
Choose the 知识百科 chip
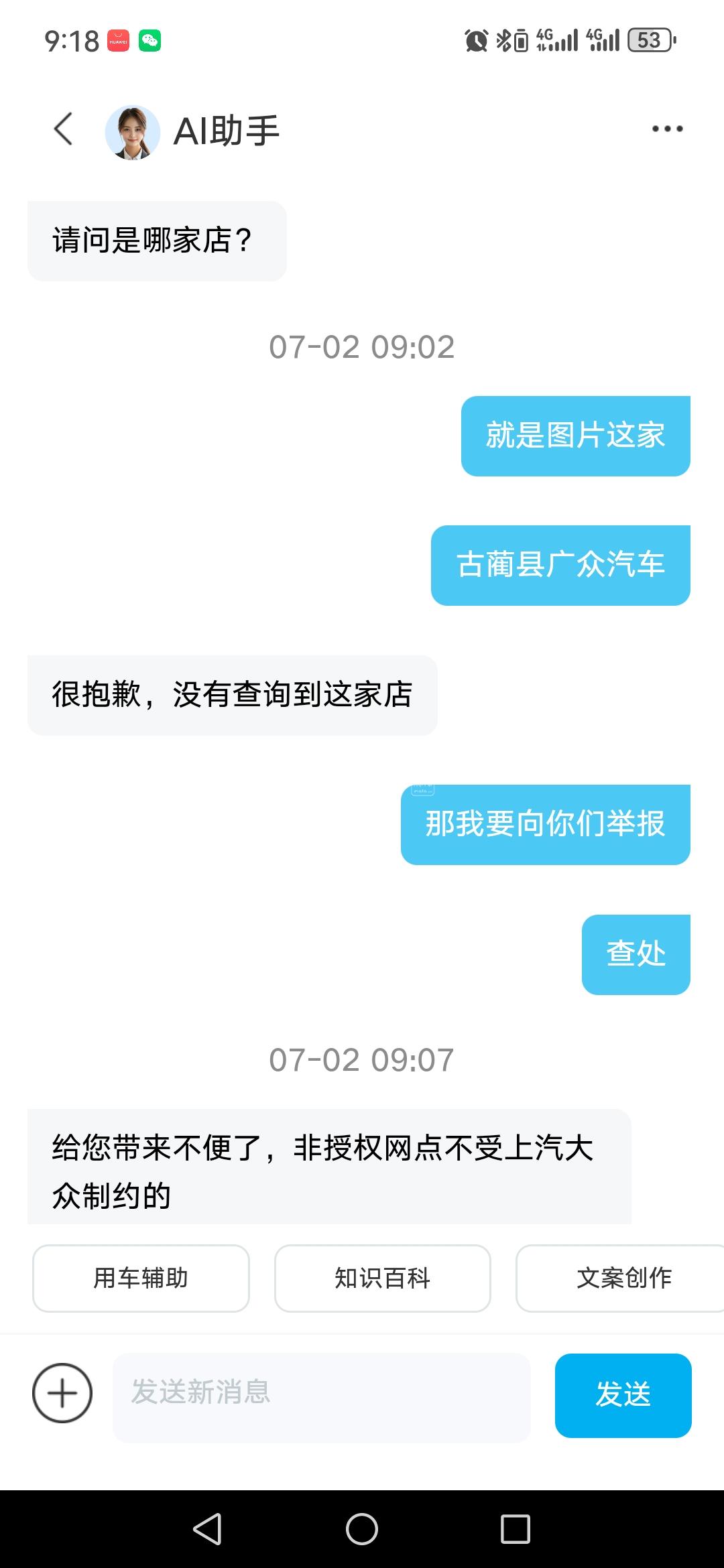point(382,1278)
